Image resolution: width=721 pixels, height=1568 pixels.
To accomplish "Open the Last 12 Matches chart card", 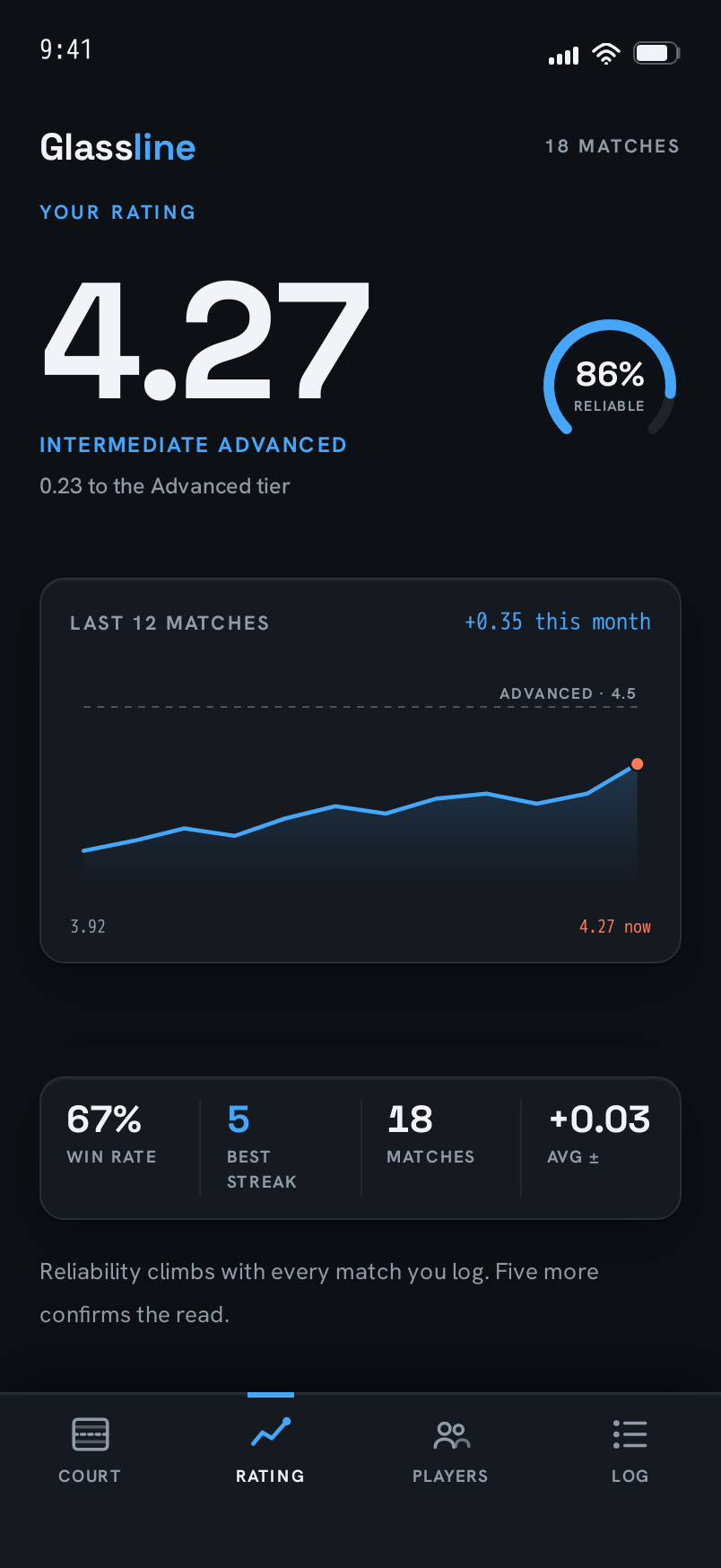I will click(x=360, y=771).
